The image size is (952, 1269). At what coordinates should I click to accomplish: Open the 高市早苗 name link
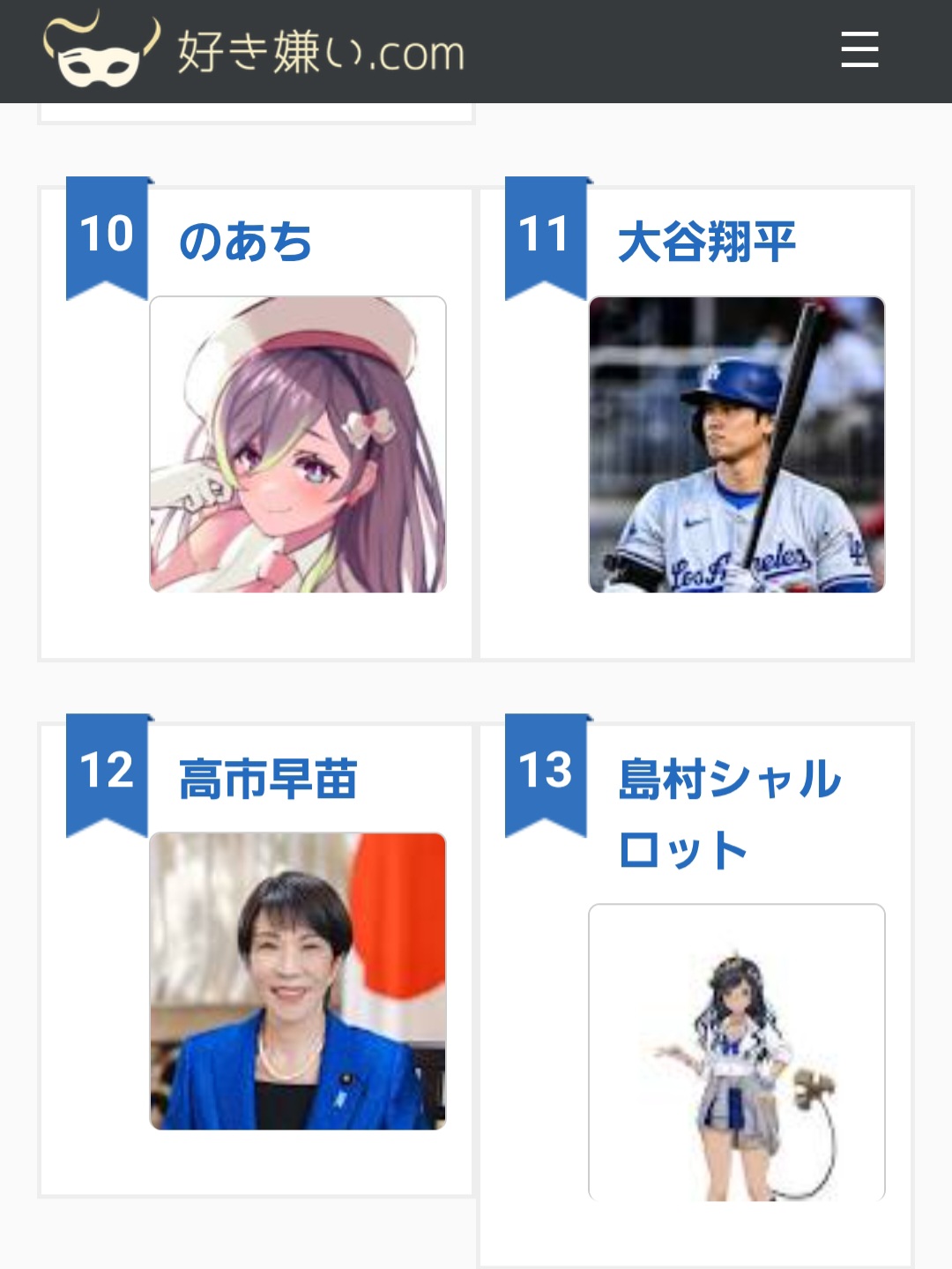pyautogui.click(x=267, y=779)
